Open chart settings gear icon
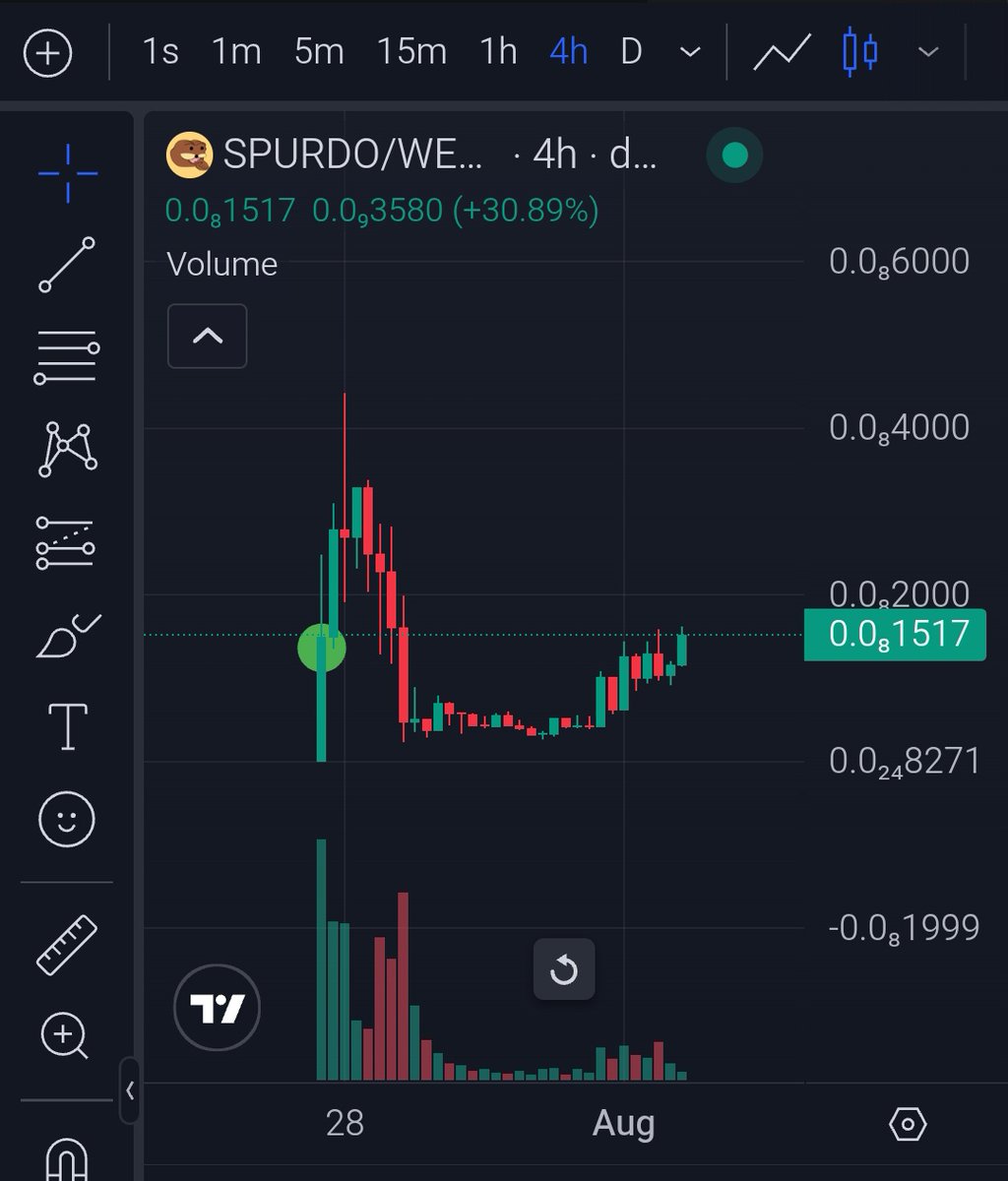Viewport: 1008px width, 1181px height. pos(908,1123)
